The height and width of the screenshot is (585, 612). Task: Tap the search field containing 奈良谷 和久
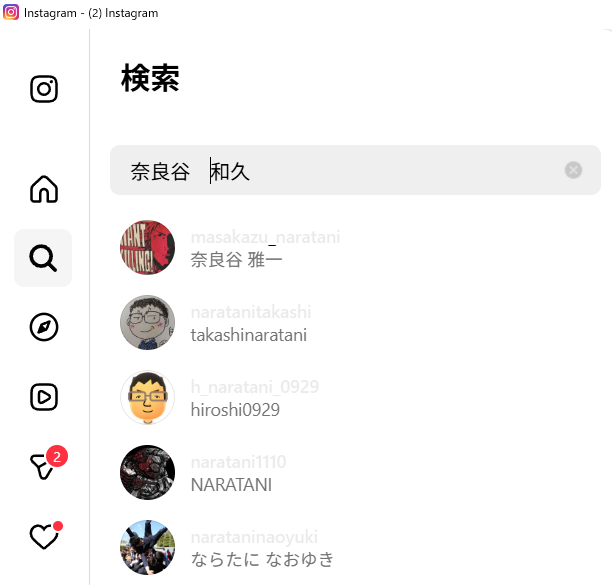pyautogui.click(x=340, y=171)
